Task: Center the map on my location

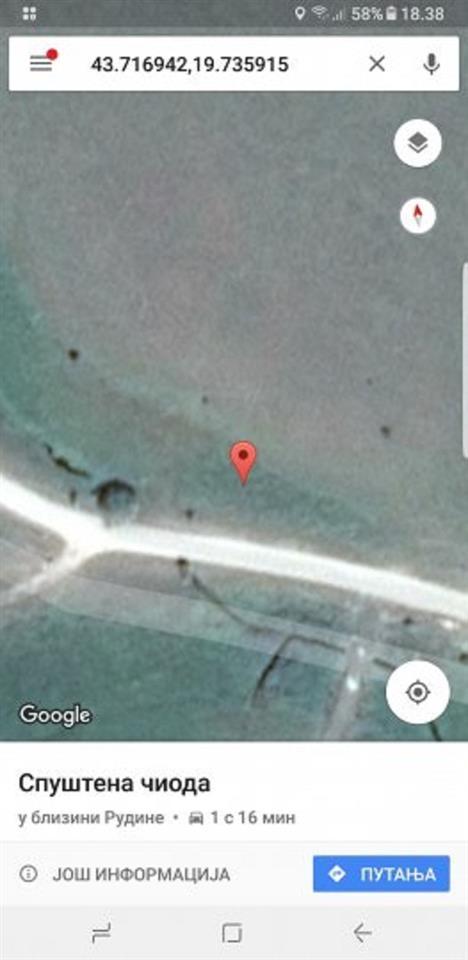Action: (x=418, y=692)
